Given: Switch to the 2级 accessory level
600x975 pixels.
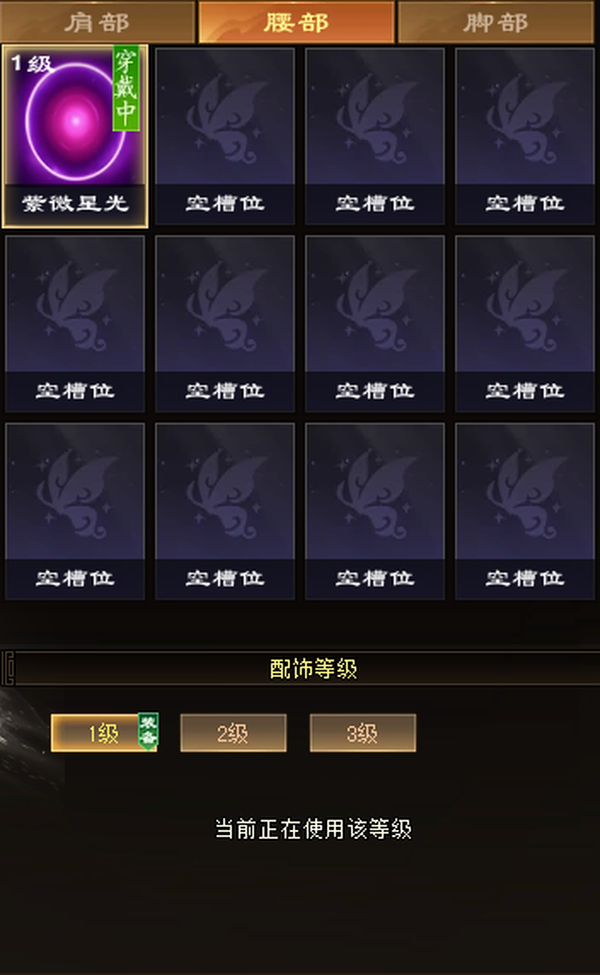Looking at the screenshot, I should click(233, 733).
